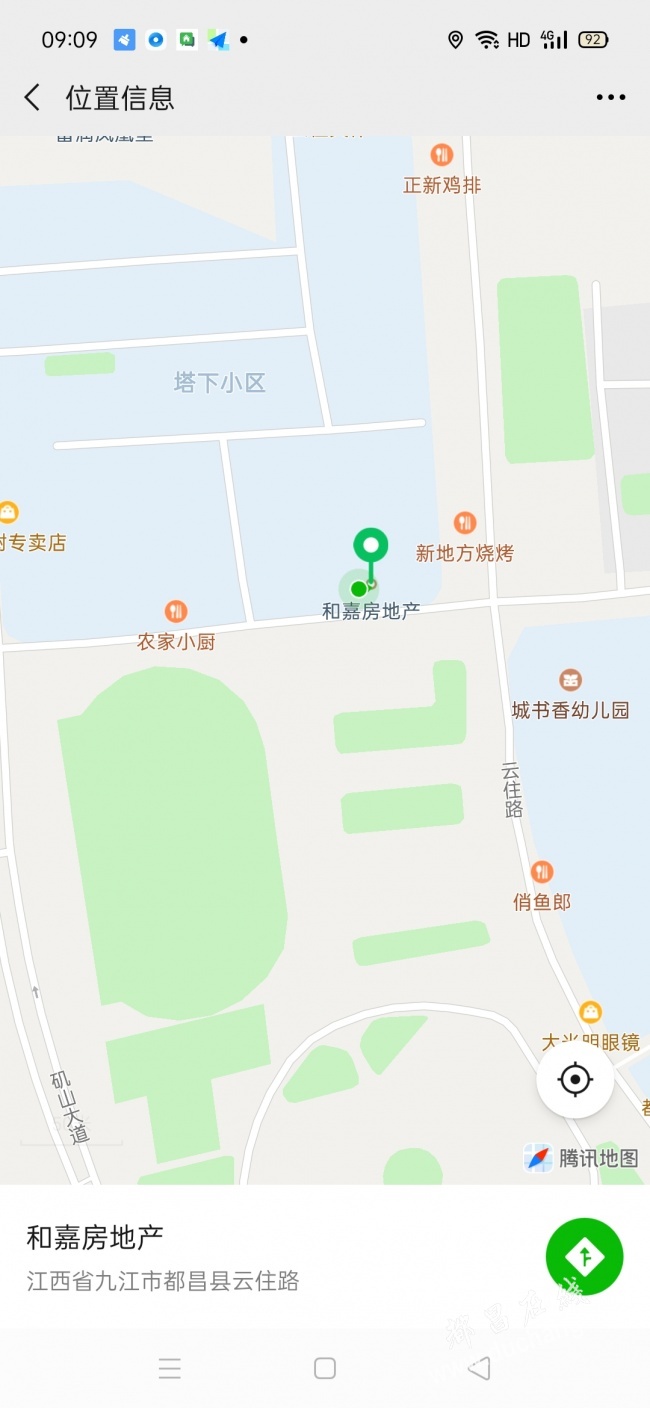Recenter map on my current location
Screen dimensions: 650x1408
[x=575, y=1080]
